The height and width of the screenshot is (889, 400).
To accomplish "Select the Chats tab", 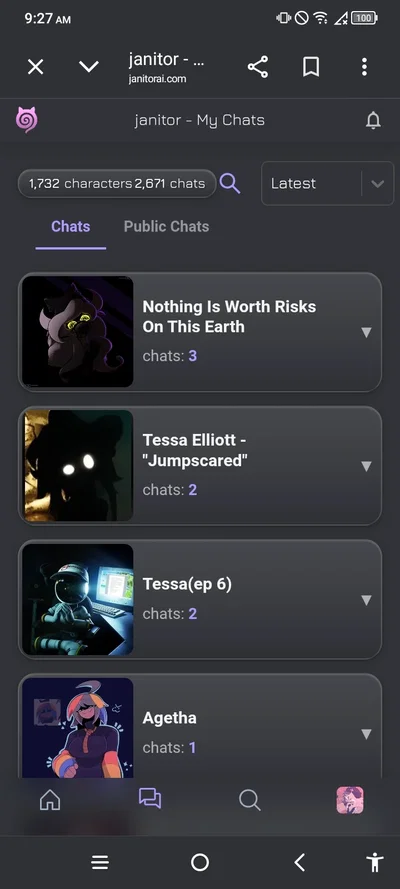I will point(71,226).
